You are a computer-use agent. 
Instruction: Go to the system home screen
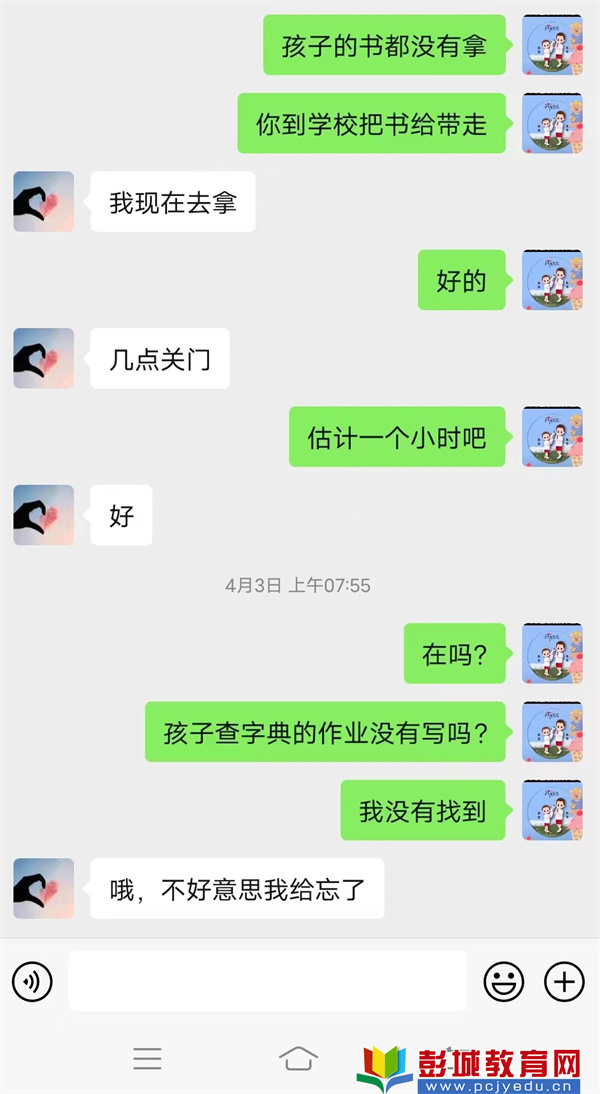click(298, 1059)
